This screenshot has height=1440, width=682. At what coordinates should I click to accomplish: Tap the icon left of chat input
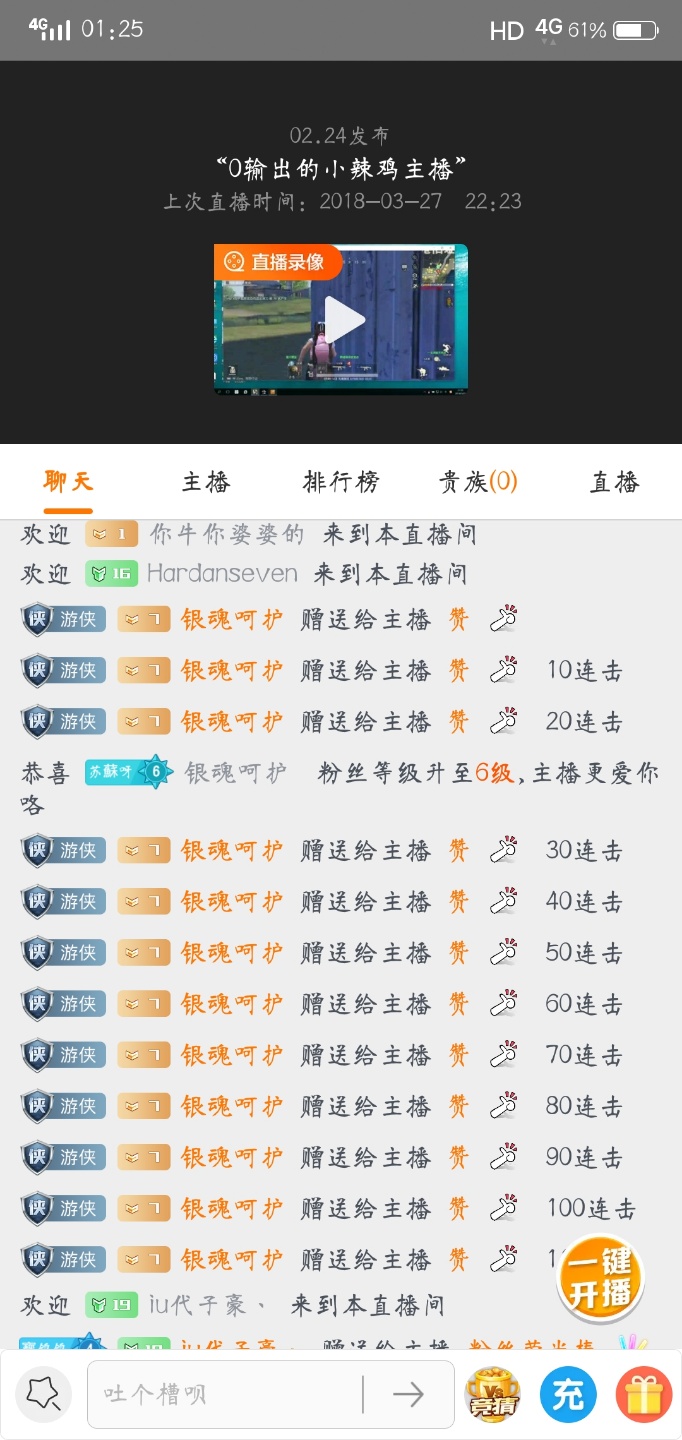point(44,1394)
